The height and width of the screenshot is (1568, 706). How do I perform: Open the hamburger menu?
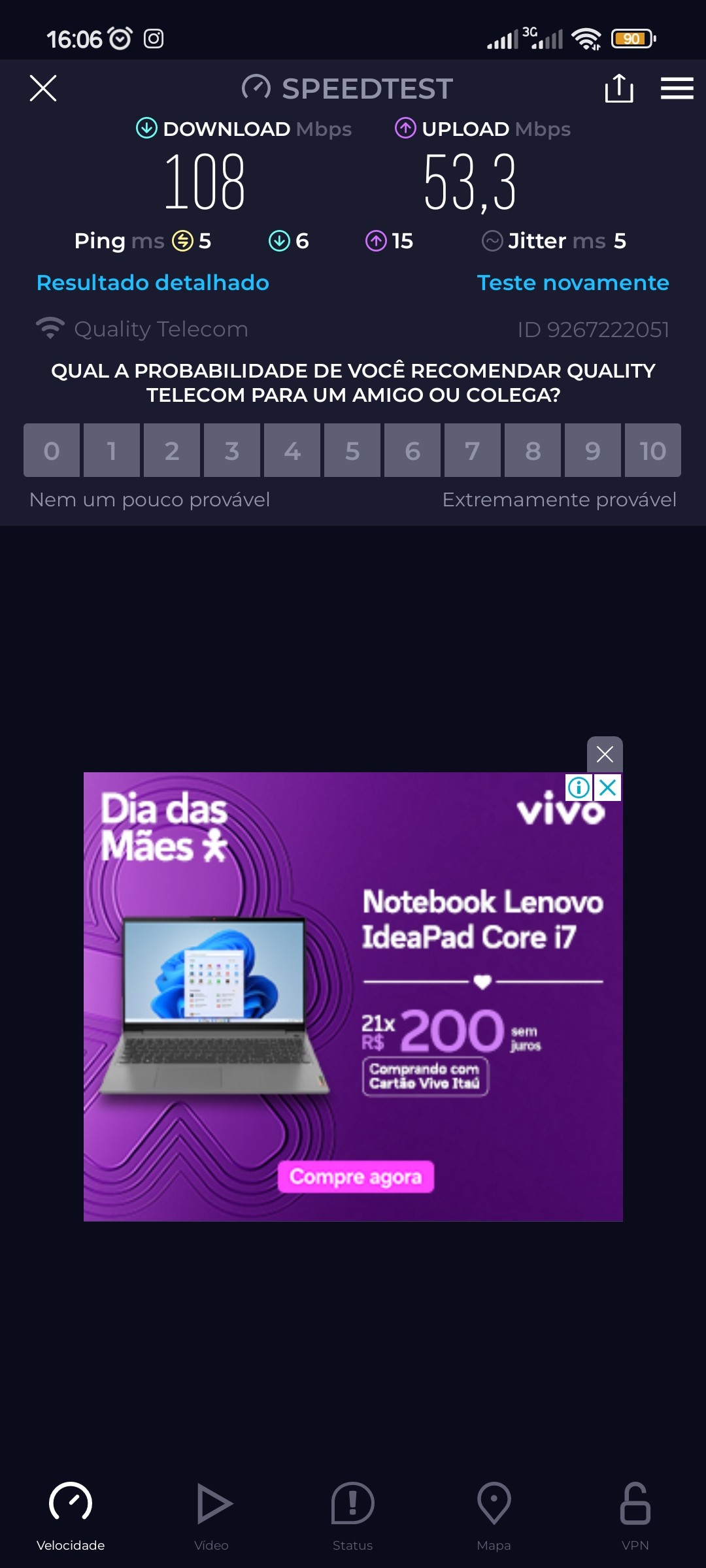pyautogui.click(x=677, y=88)
